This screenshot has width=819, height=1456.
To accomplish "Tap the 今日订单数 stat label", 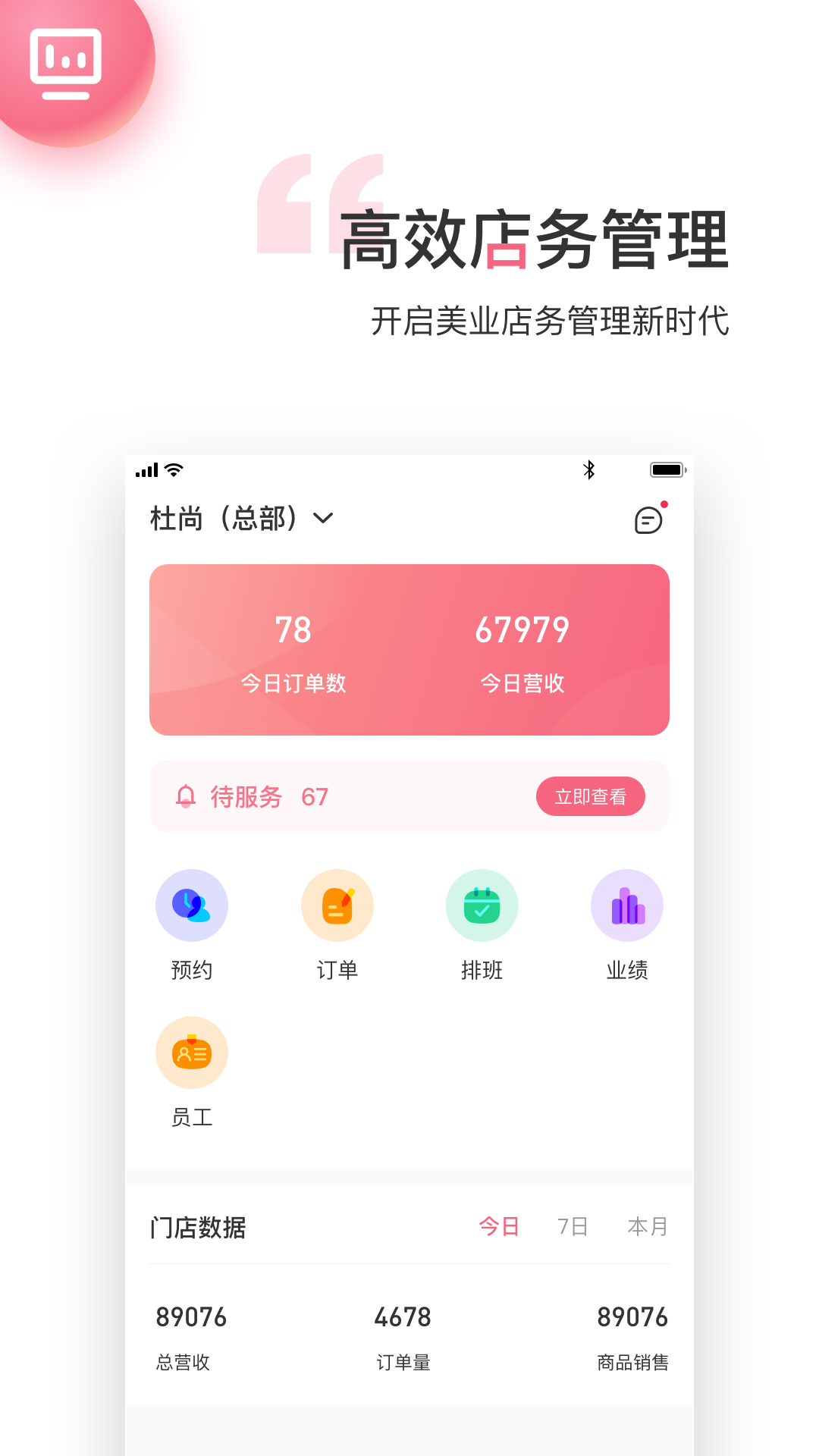I will pos(293,682).
